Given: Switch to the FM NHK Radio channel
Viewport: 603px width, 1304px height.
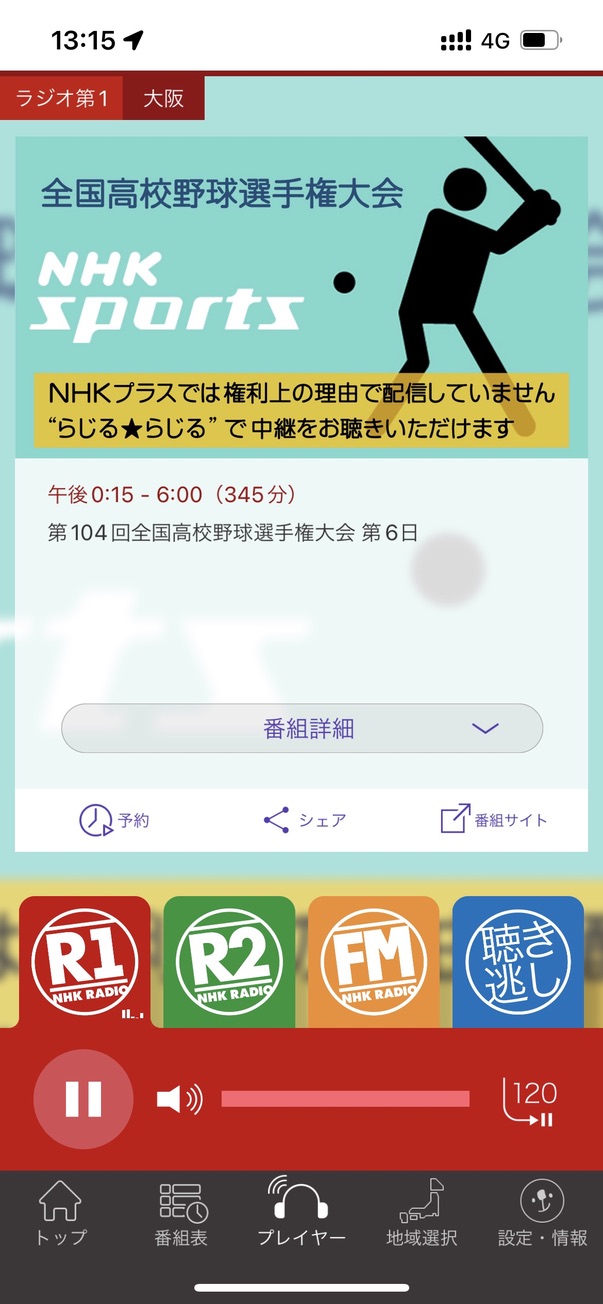Looking at the screenshot, I should [x=373, y=962].
